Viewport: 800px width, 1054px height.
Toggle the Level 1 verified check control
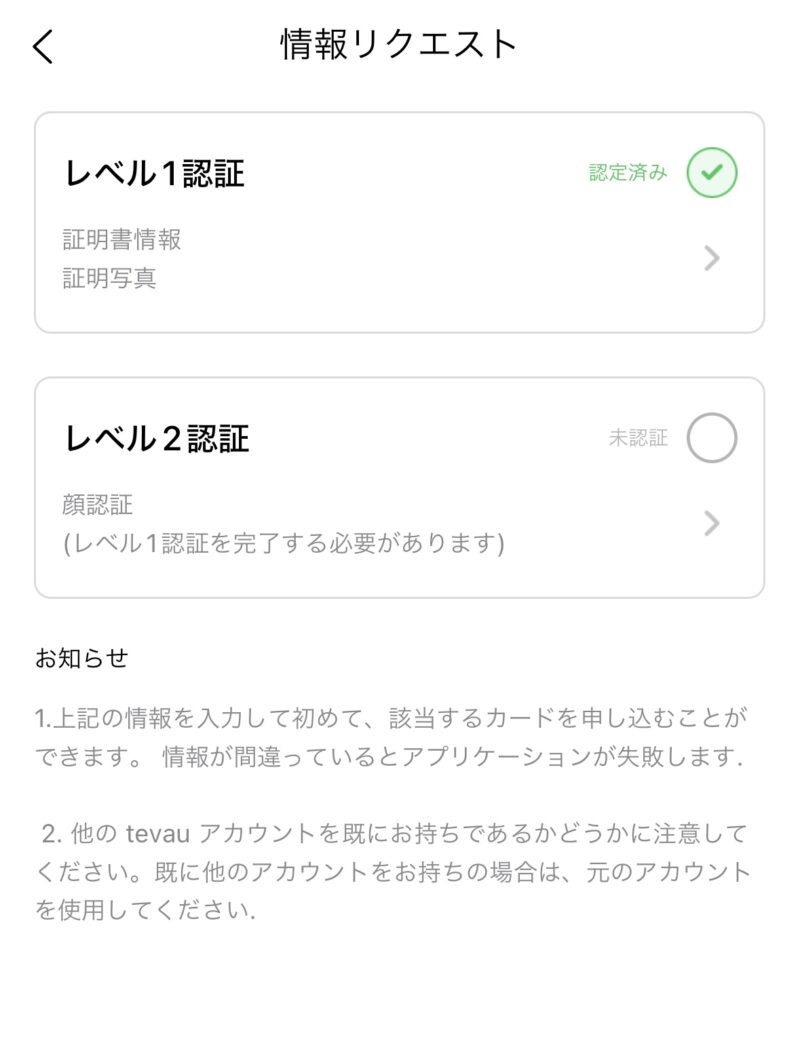click(710, 172)
